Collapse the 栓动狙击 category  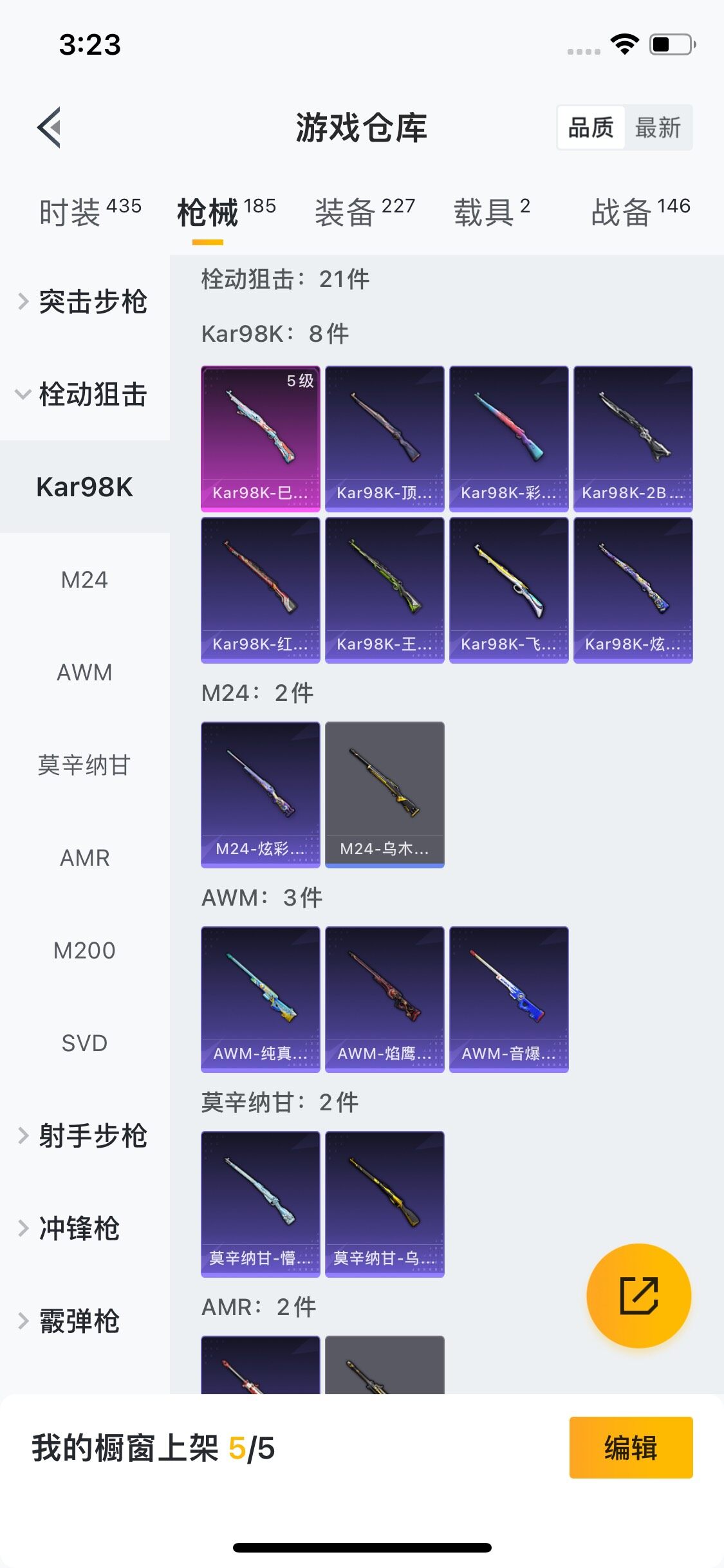point(85,394)
